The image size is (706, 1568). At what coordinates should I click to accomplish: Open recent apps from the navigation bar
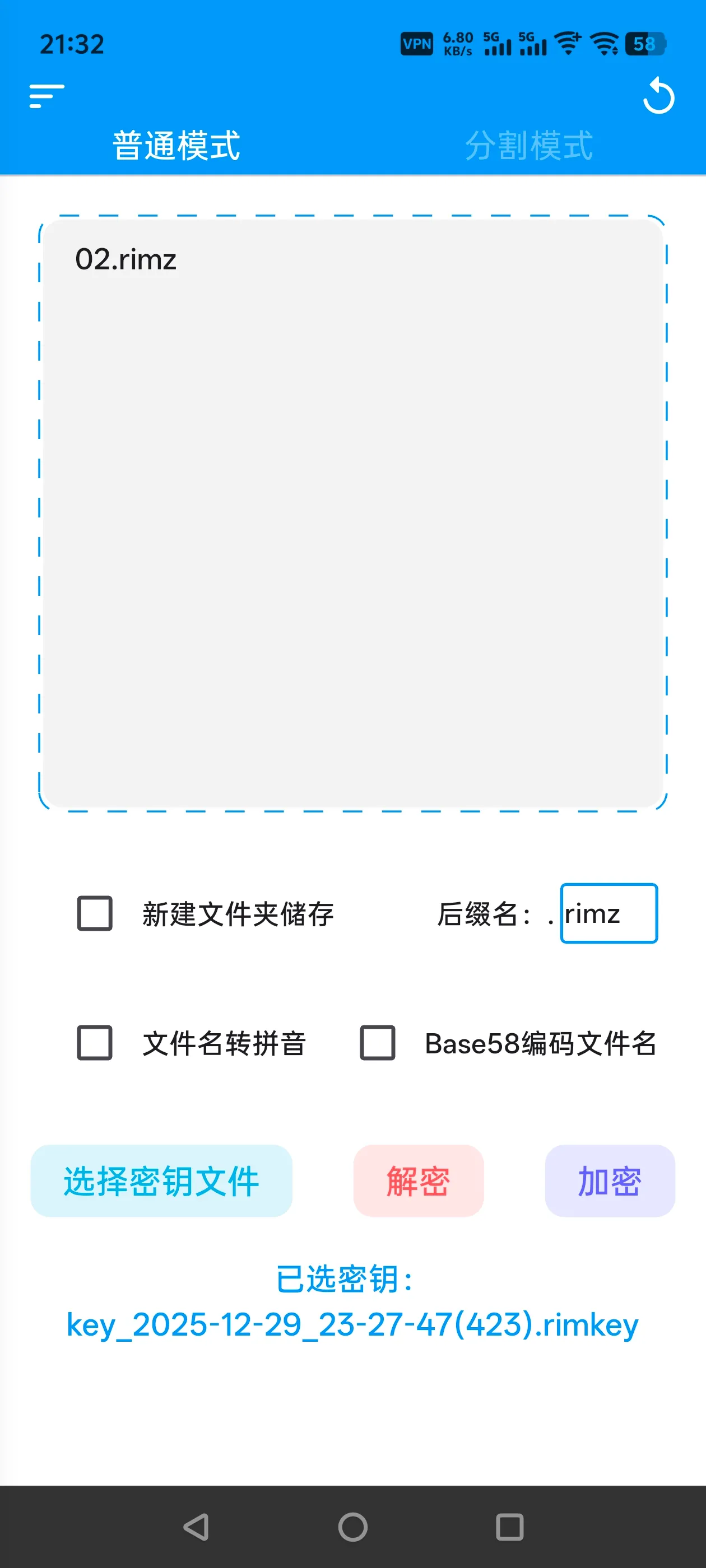click(510, 1527)
